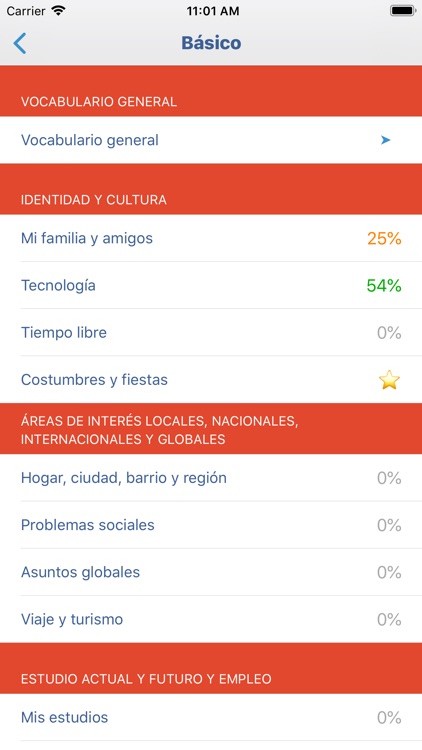Open the Viaje y turismo topic
Viewport: 422px width, 750px height.
(x=211, y=619)
